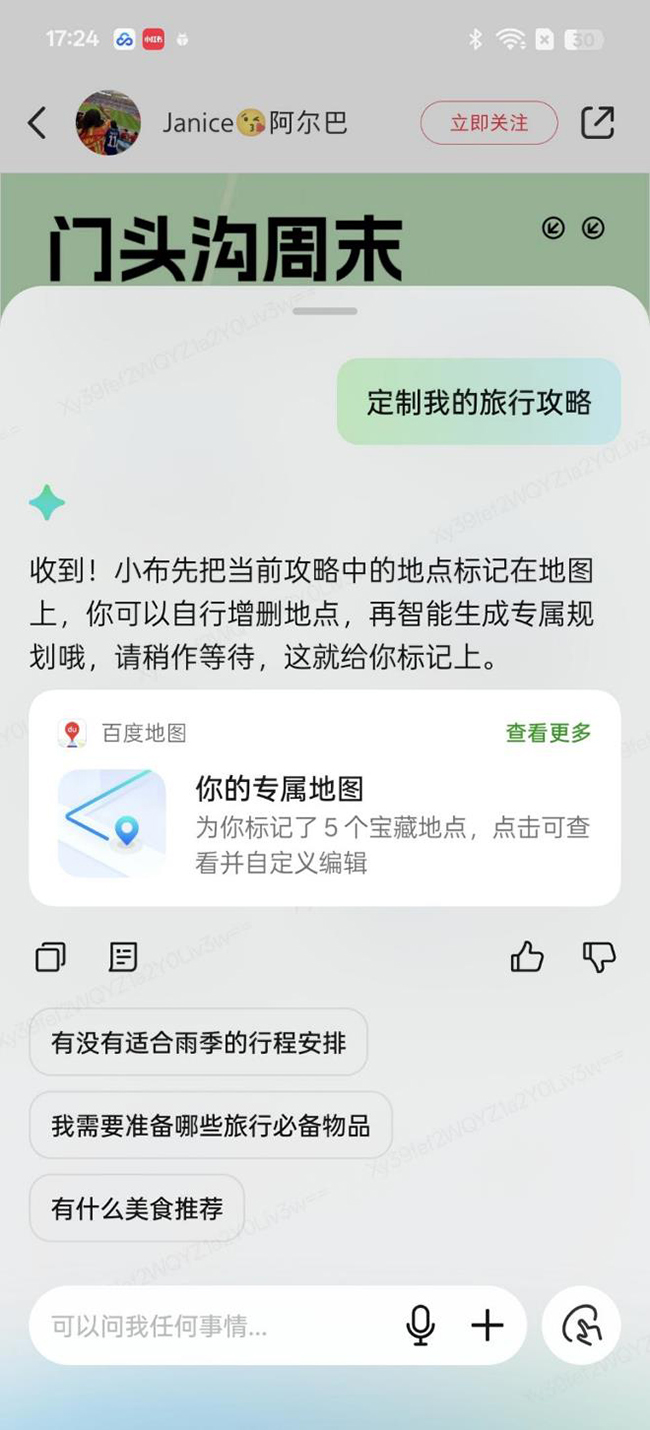This screenshot has width=650, height=1430.
Task: Like the assistant's response
Action: coord(527,957)
